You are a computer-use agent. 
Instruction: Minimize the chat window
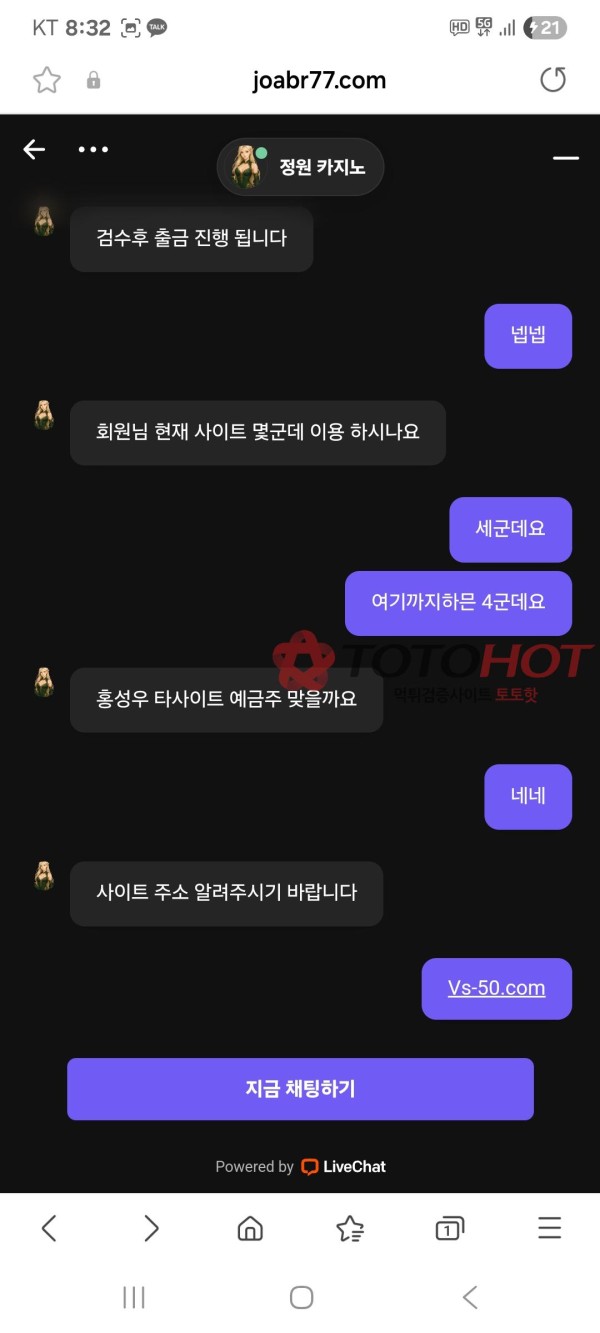(x=566, y=158)
